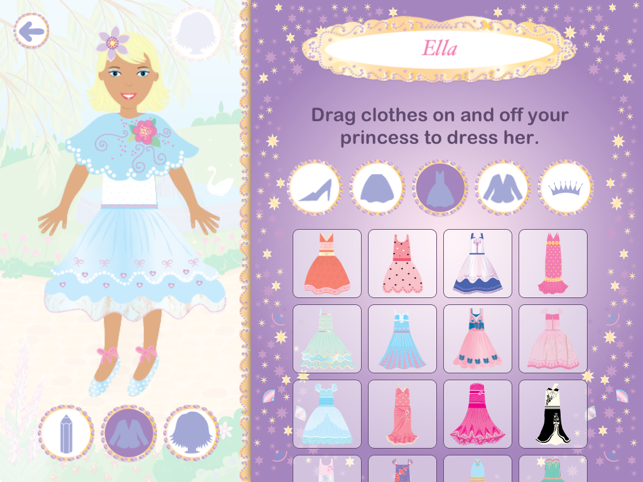Image resolution: width=643 pixels, height=482 pixels.
Task: Tap the clothes button under the princess
Action: (129, 433)
